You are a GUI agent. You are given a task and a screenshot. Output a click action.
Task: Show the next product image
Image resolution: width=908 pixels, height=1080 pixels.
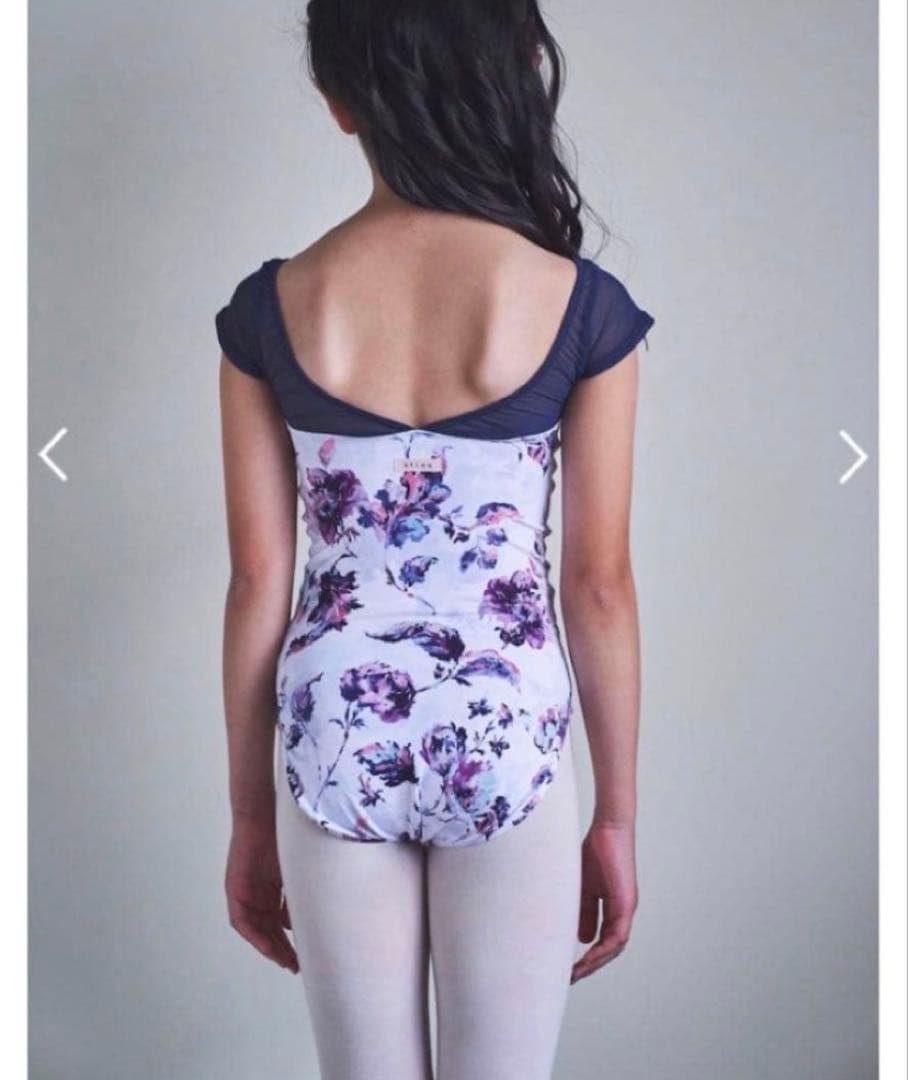tap(852, 457)
